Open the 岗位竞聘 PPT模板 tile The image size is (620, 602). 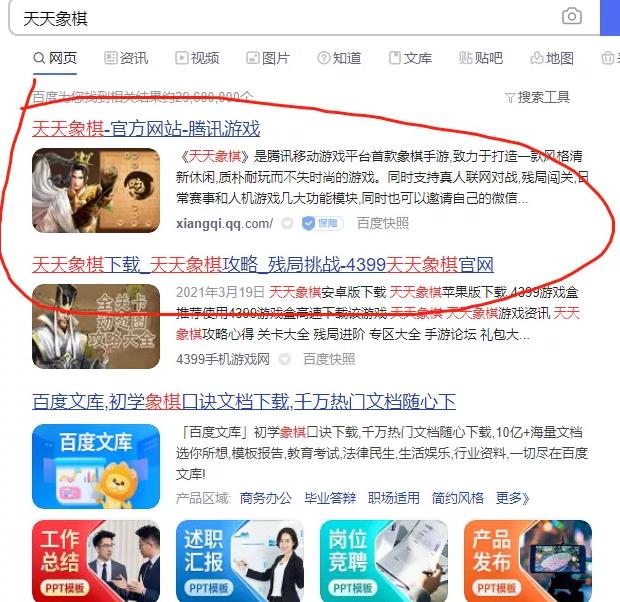(x=383, y=560)
